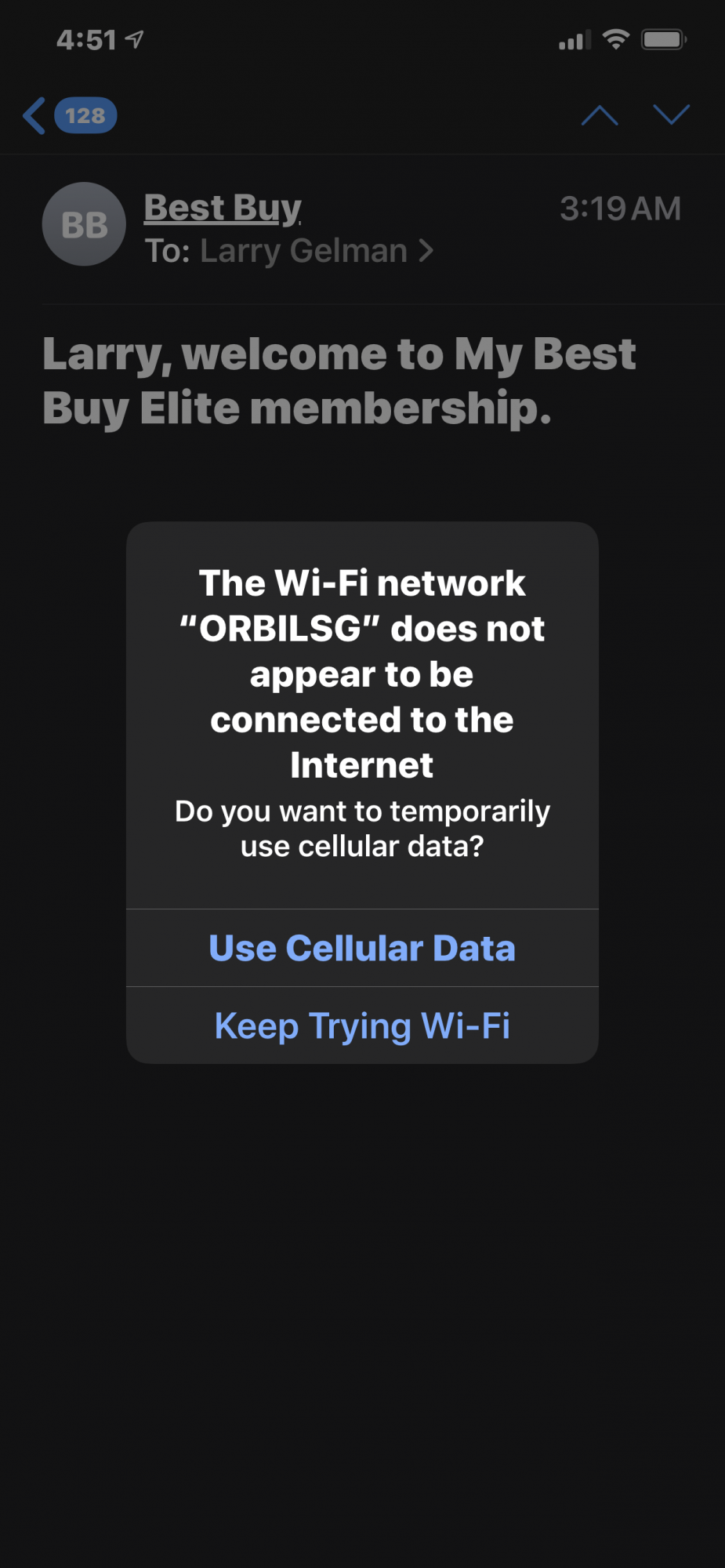The width and height of the screenshot is (725, 1568).
Task: Open the Best Buy sender name
Action: (223, 208)
